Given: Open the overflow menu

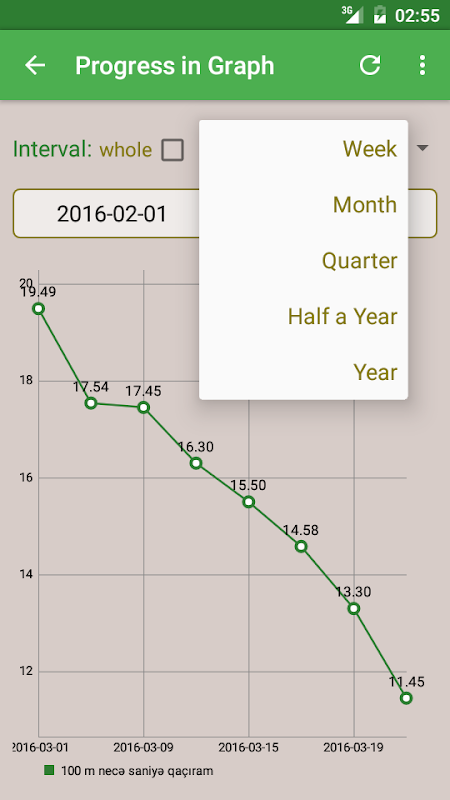Looking at the screenshot, I should 422,65.
